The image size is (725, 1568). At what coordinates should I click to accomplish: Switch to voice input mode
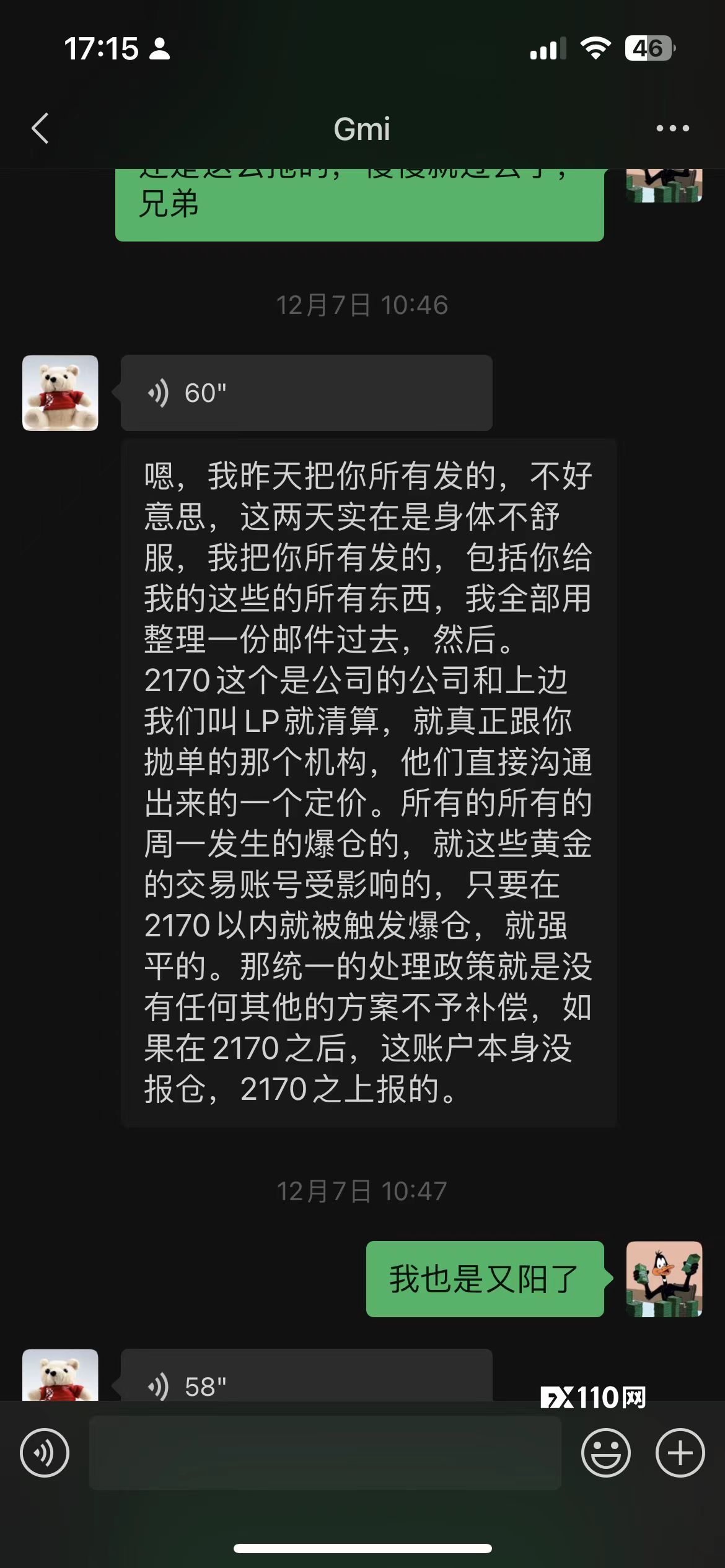tap(45, 1453)
